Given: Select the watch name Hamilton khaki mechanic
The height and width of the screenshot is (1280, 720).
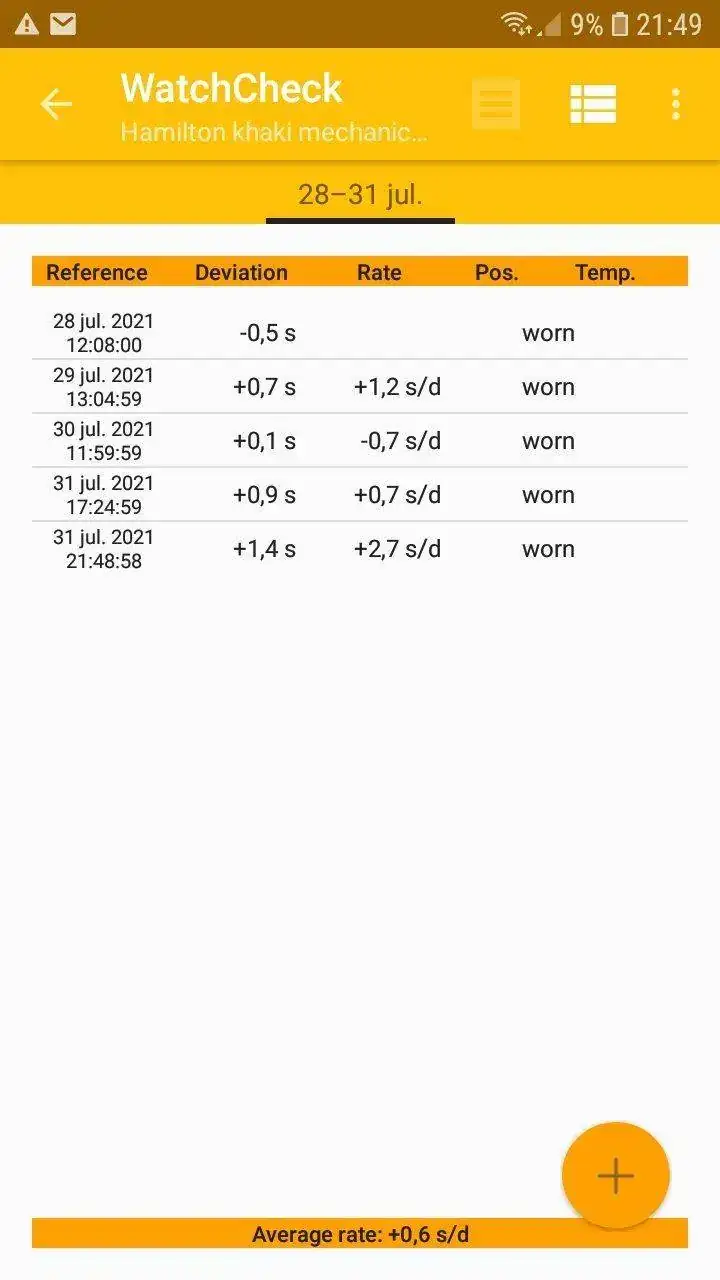Looking at the screenshot, I should click(x=274, y=131).
